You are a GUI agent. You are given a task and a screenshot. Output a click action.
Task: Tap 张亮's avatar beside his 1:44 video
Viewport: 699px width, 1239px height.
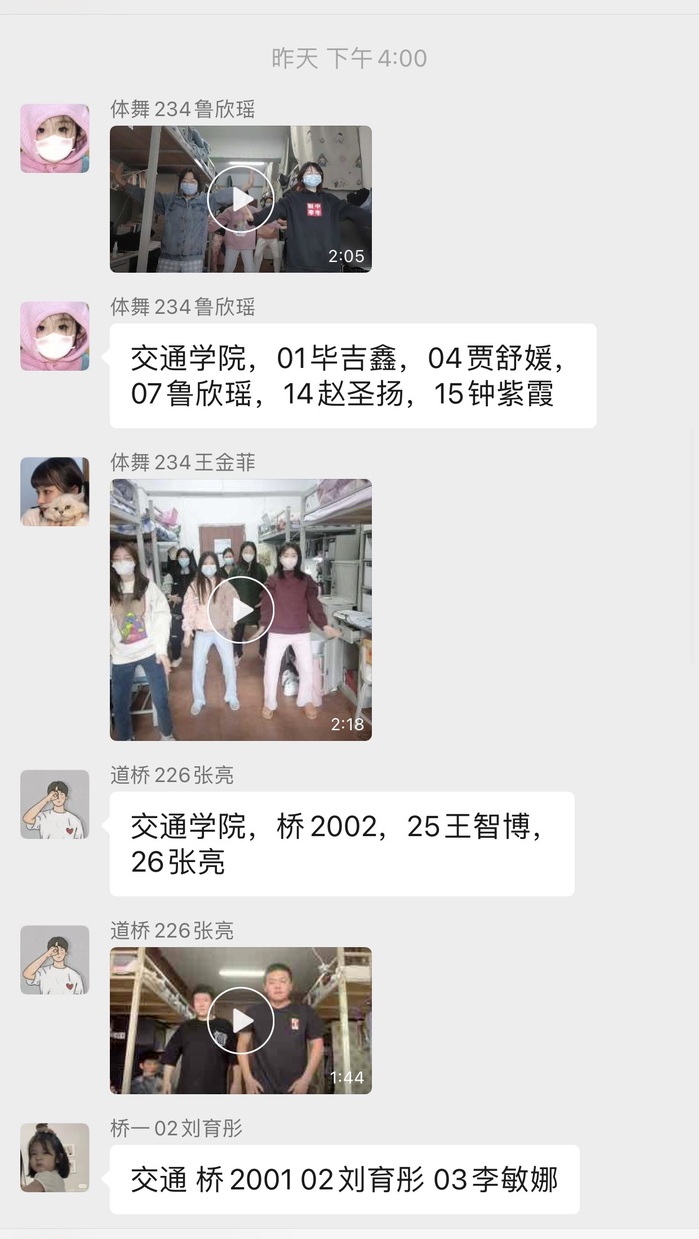55,960
